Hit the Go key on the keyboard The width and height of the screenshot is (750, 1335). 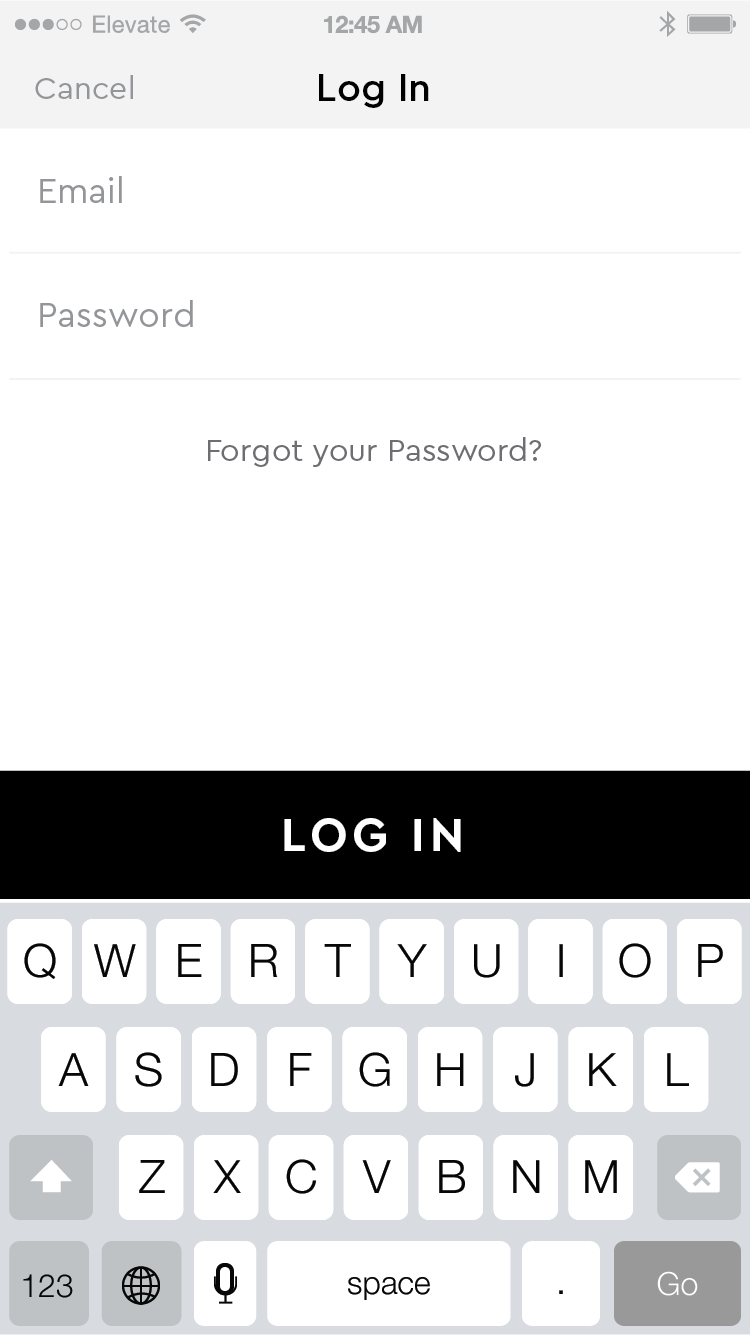coord(677,1283)
